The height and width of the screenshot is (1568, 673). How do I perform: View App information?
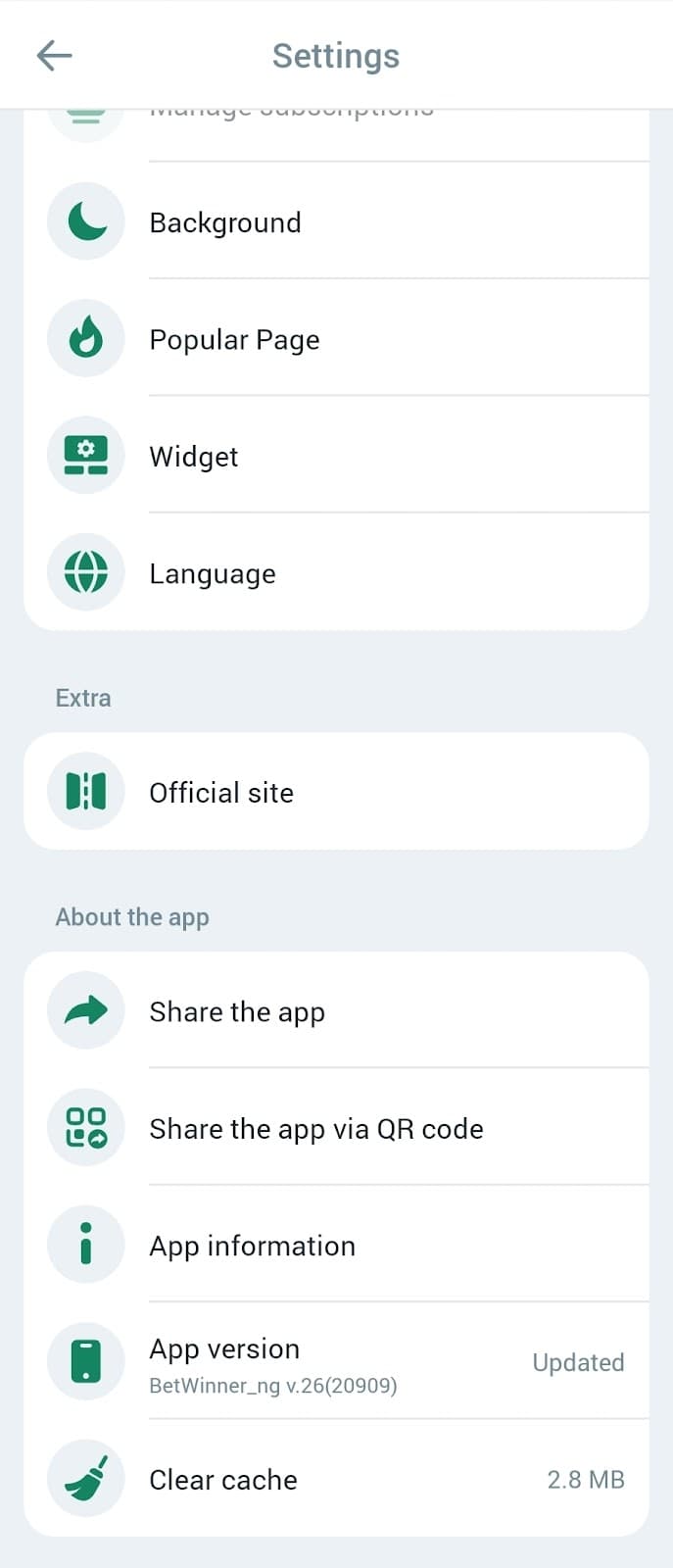tap(252, 1246)
